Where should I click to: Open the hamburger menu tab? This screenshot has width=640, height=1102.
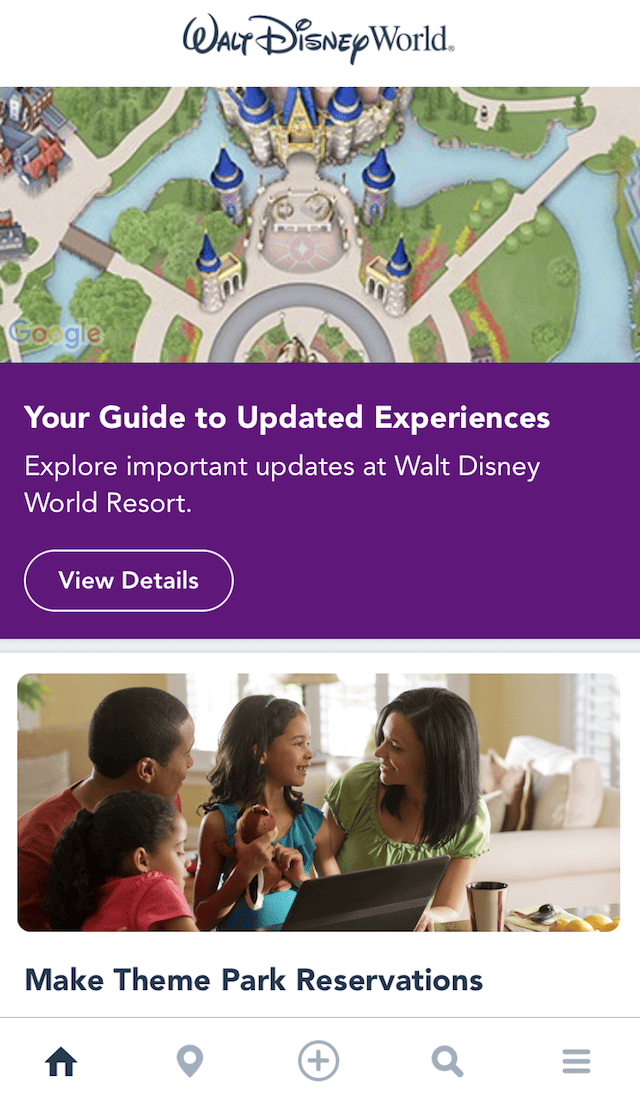click(576, 1061)
